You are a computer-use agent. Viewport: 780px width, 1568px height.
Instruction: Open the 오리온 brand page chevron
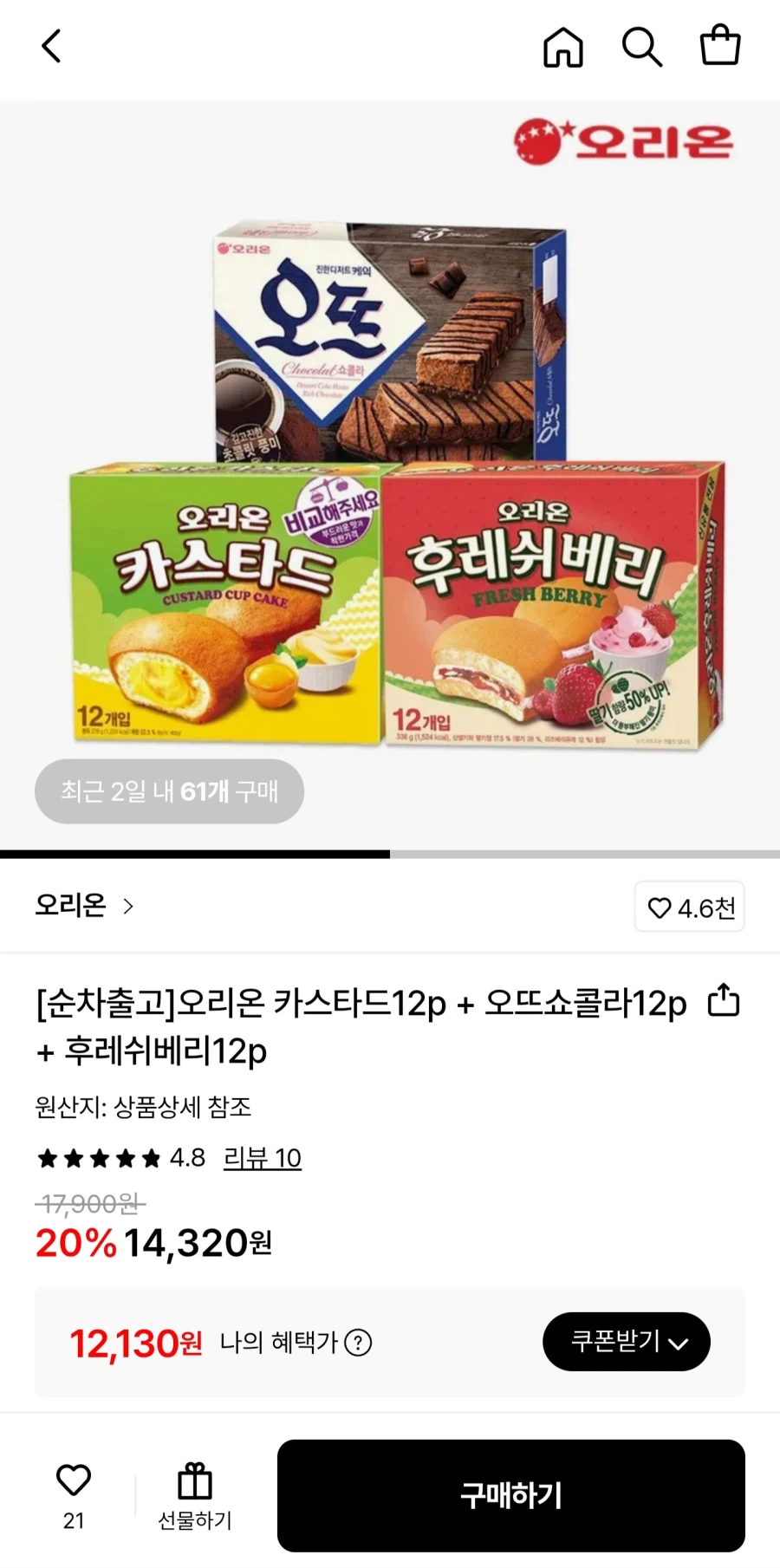click(129, 907)
